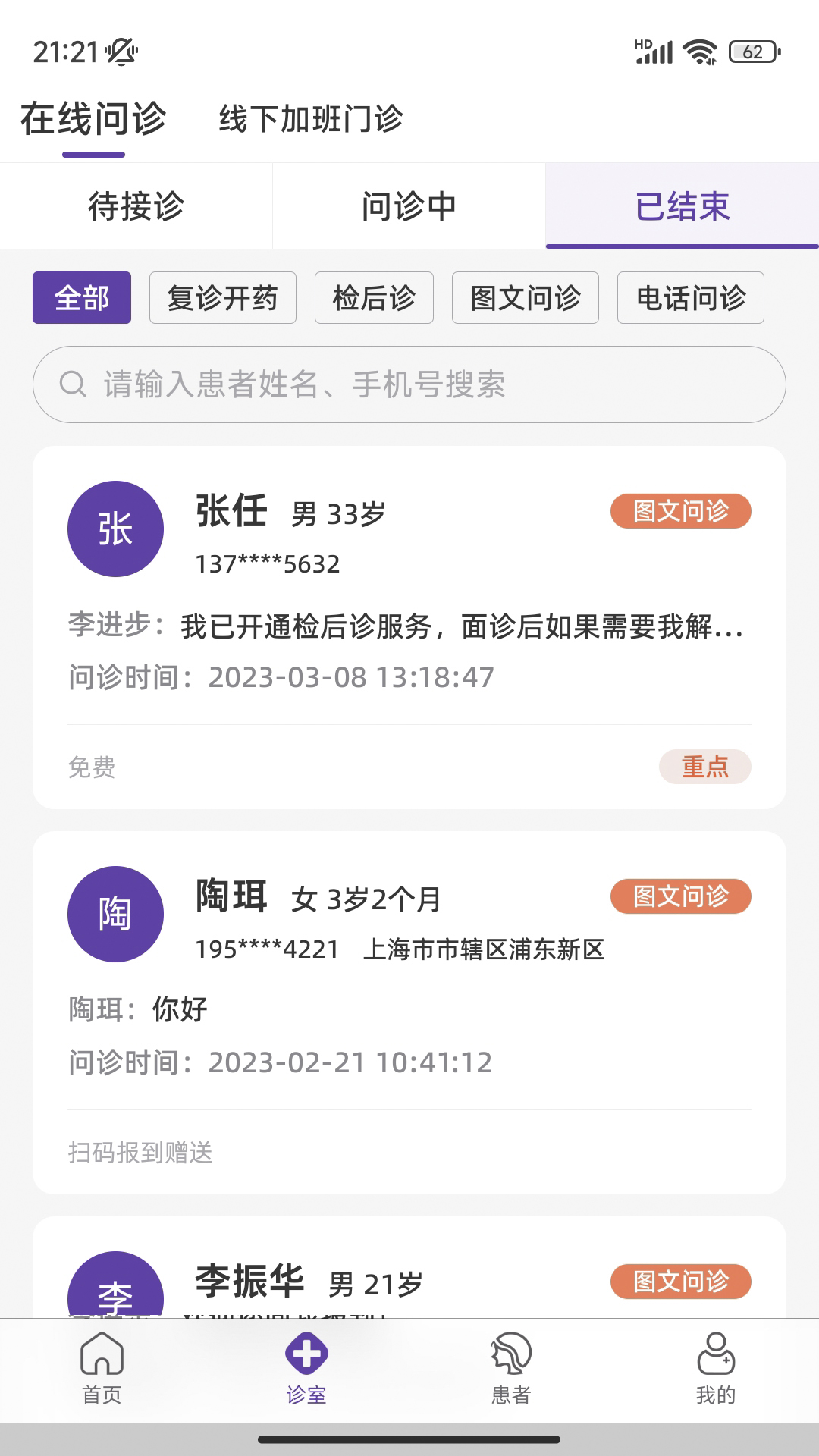Select the 全部 filter chip
819x1456 pixels.
[81, 298]
